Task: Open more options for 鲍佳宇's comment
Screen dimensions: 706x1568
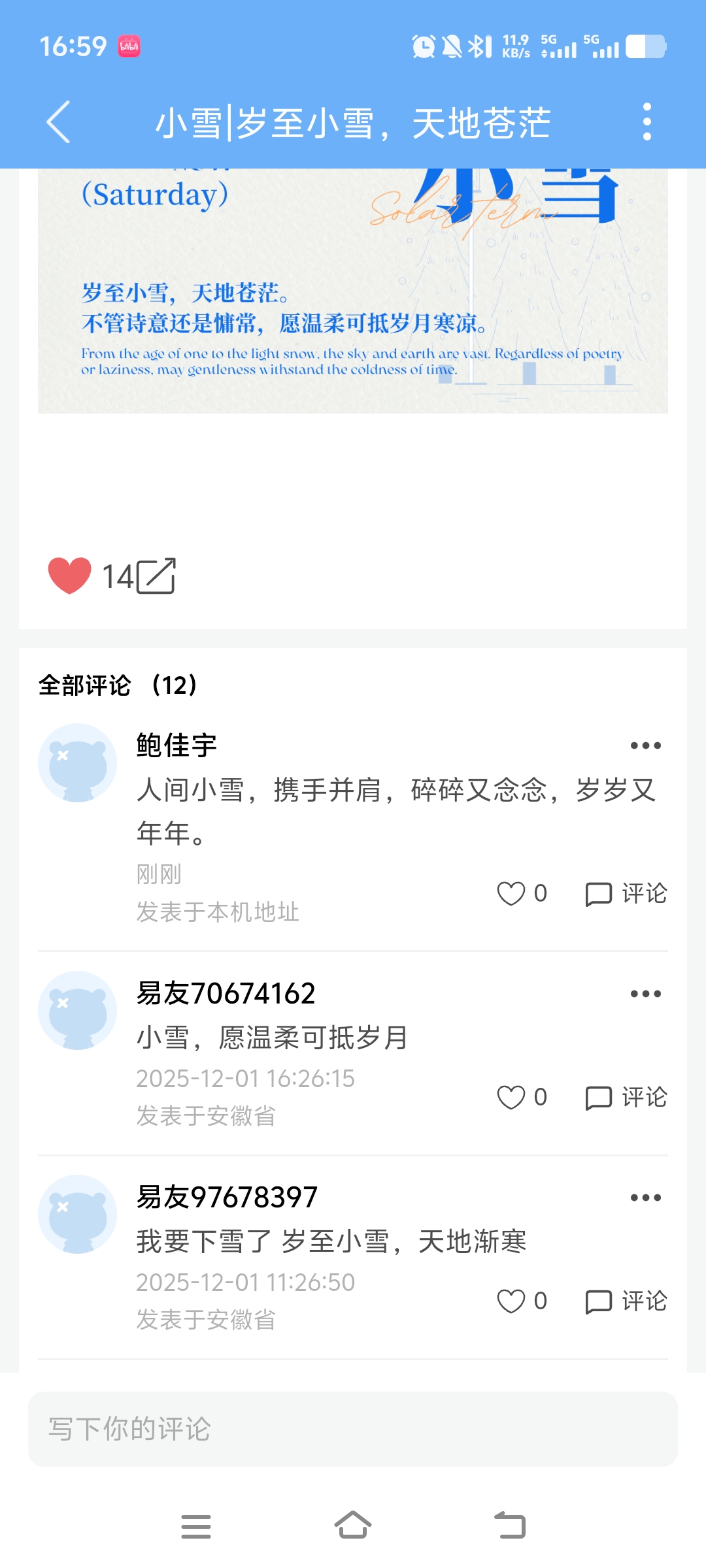Action: 645,745
